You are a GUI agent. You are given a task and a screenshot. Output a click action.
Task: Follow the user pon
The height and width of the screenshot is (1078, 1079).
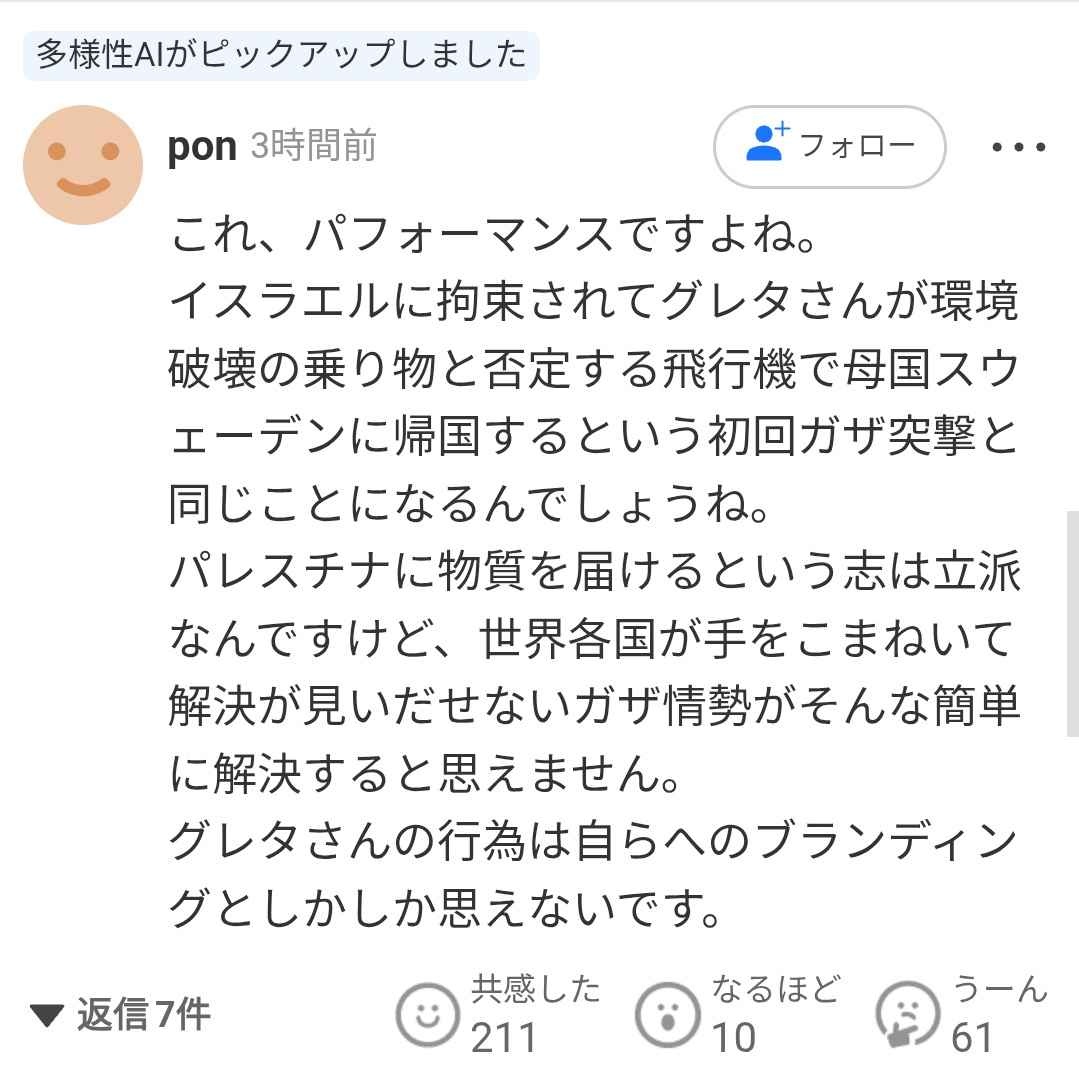(x=829, y=147)
